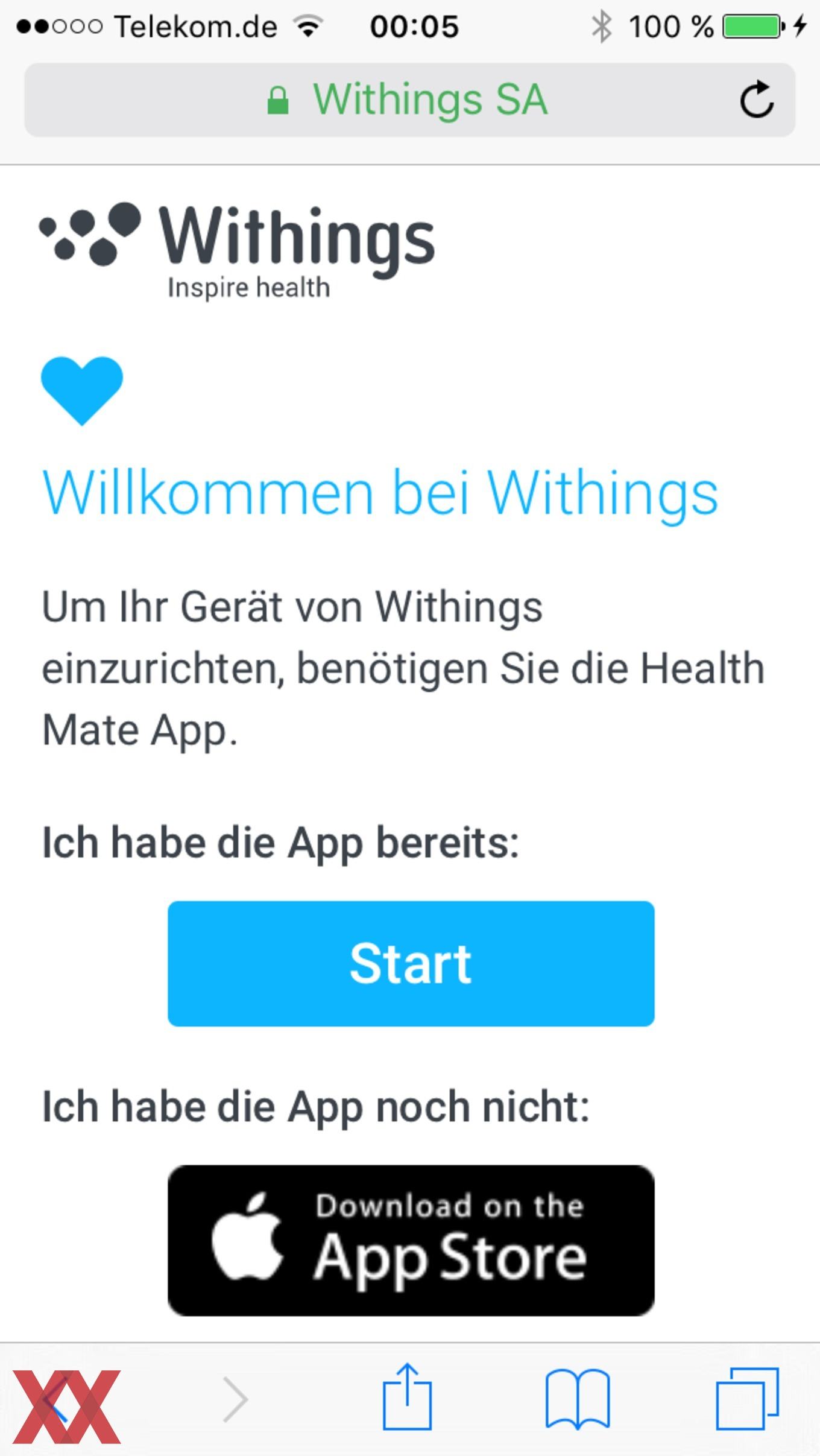Reload the Withings page
The height and width of the screenshot is (1456, 820).
pyautogui.click(x=757, y=99)
